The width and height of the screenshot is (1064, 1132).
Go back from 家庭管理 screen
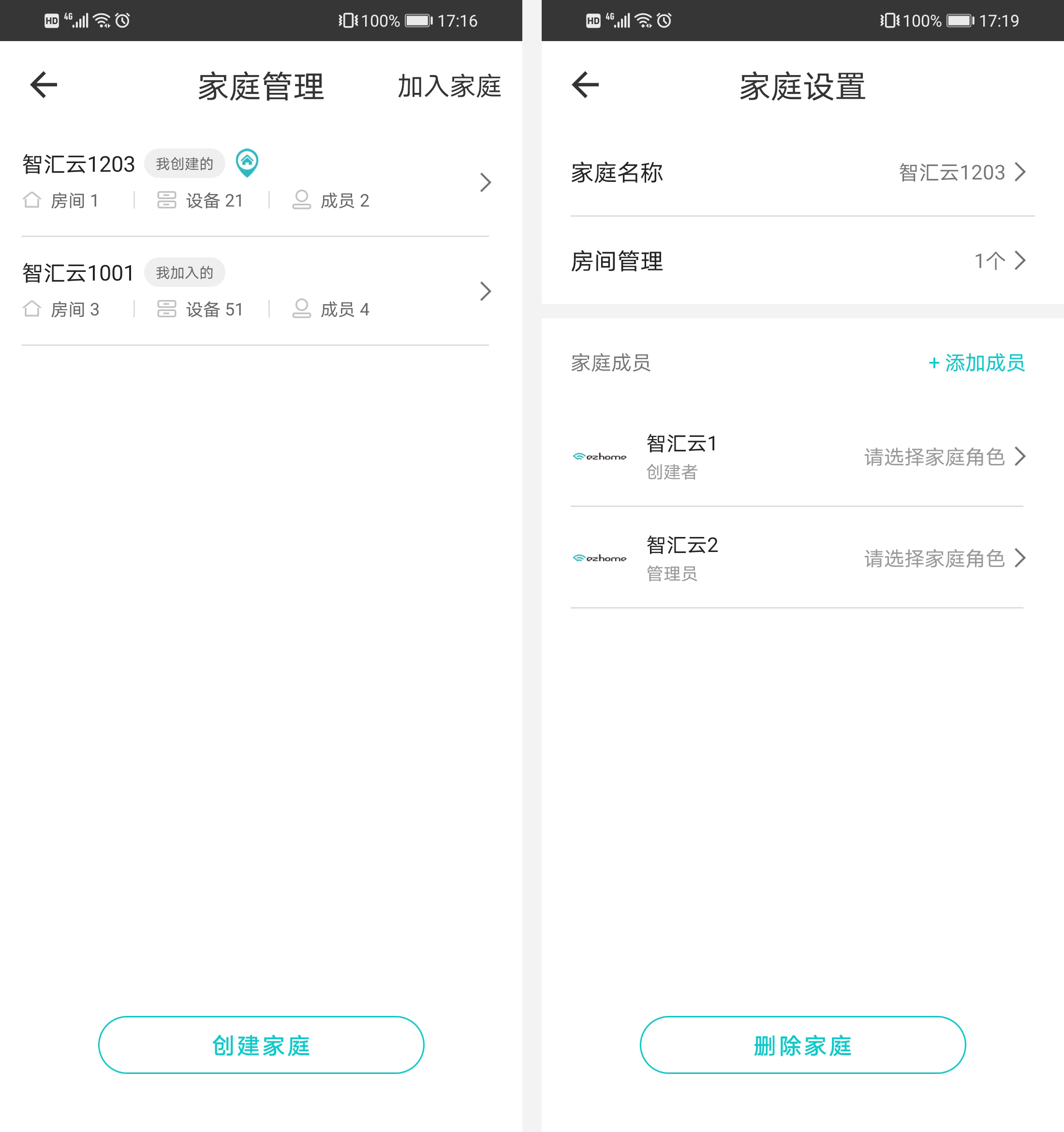44,86
